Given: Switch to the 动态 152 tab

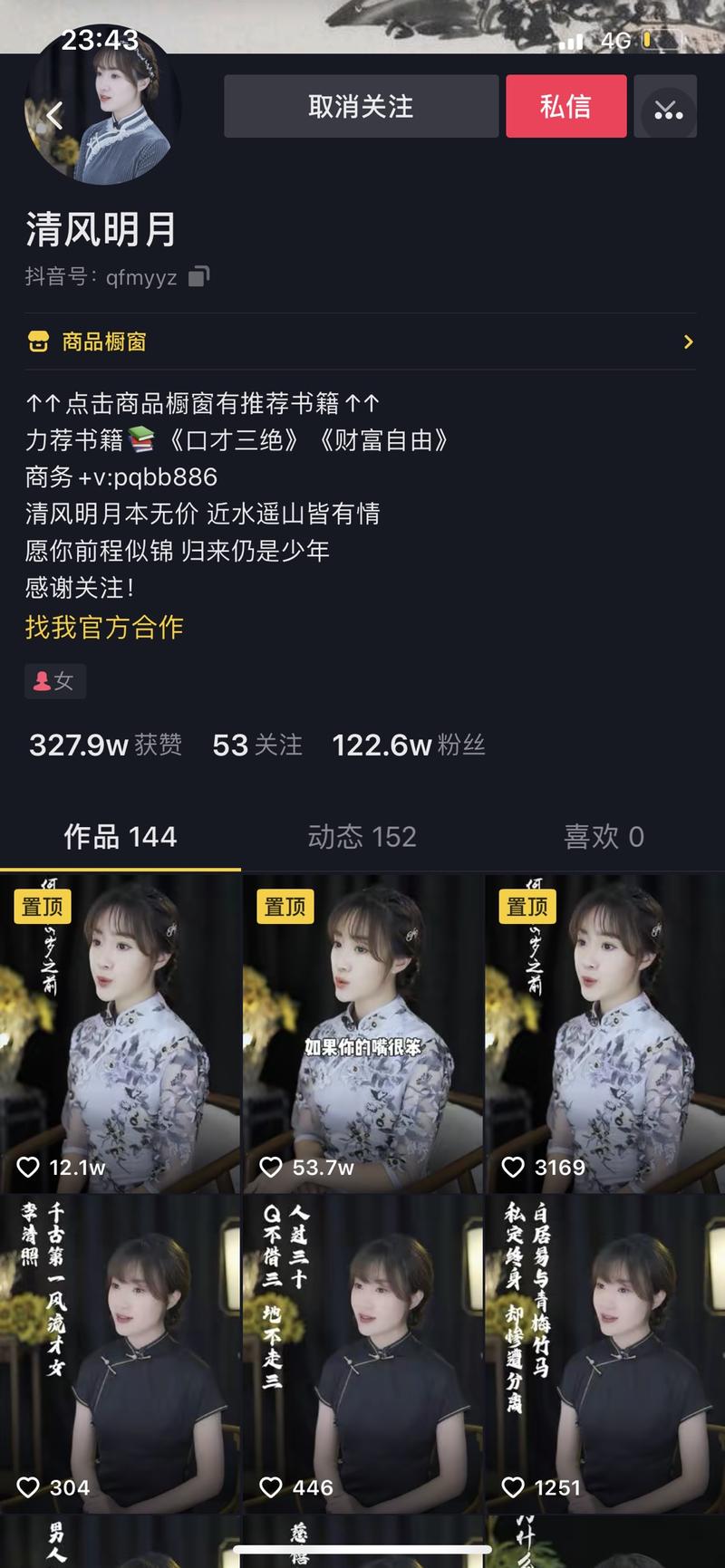Looking at the screenshot, I should click(x=362, y=837).
